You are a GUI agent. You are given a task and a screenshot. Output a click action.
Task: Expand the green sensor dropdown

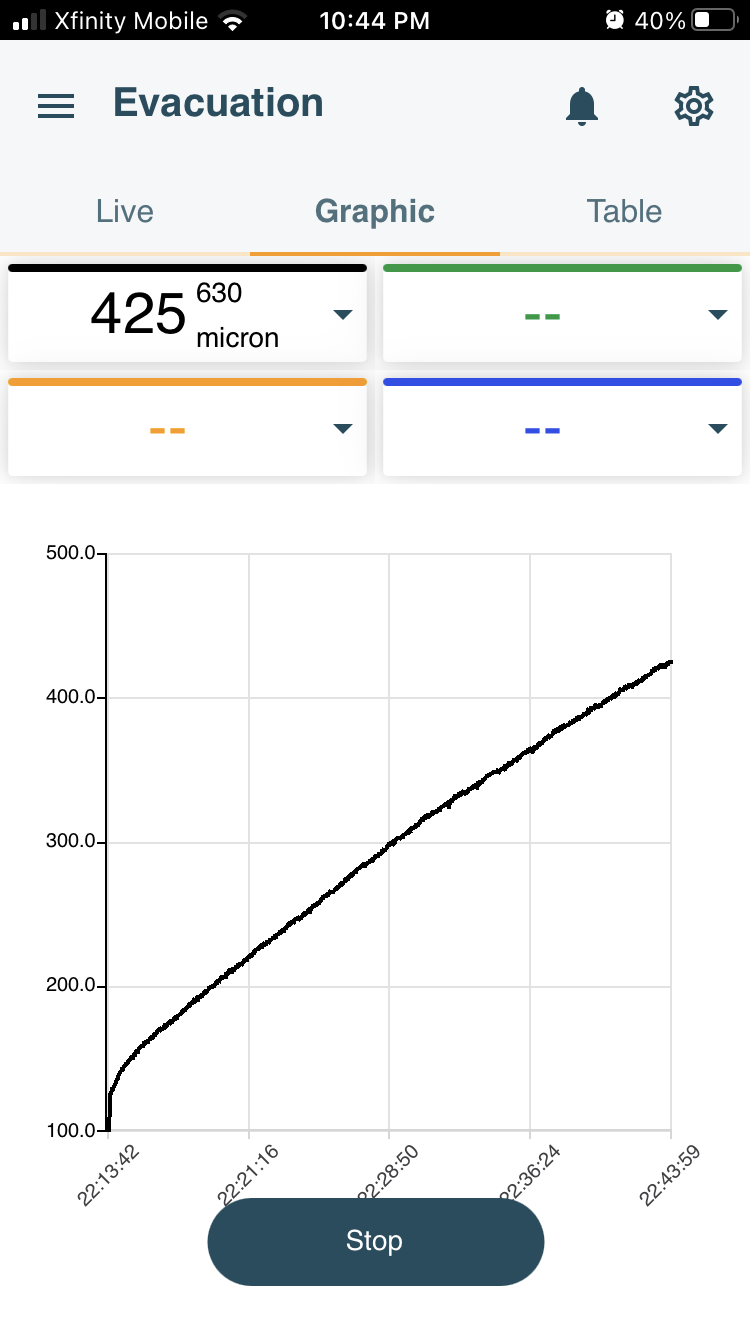pos(717,315)
